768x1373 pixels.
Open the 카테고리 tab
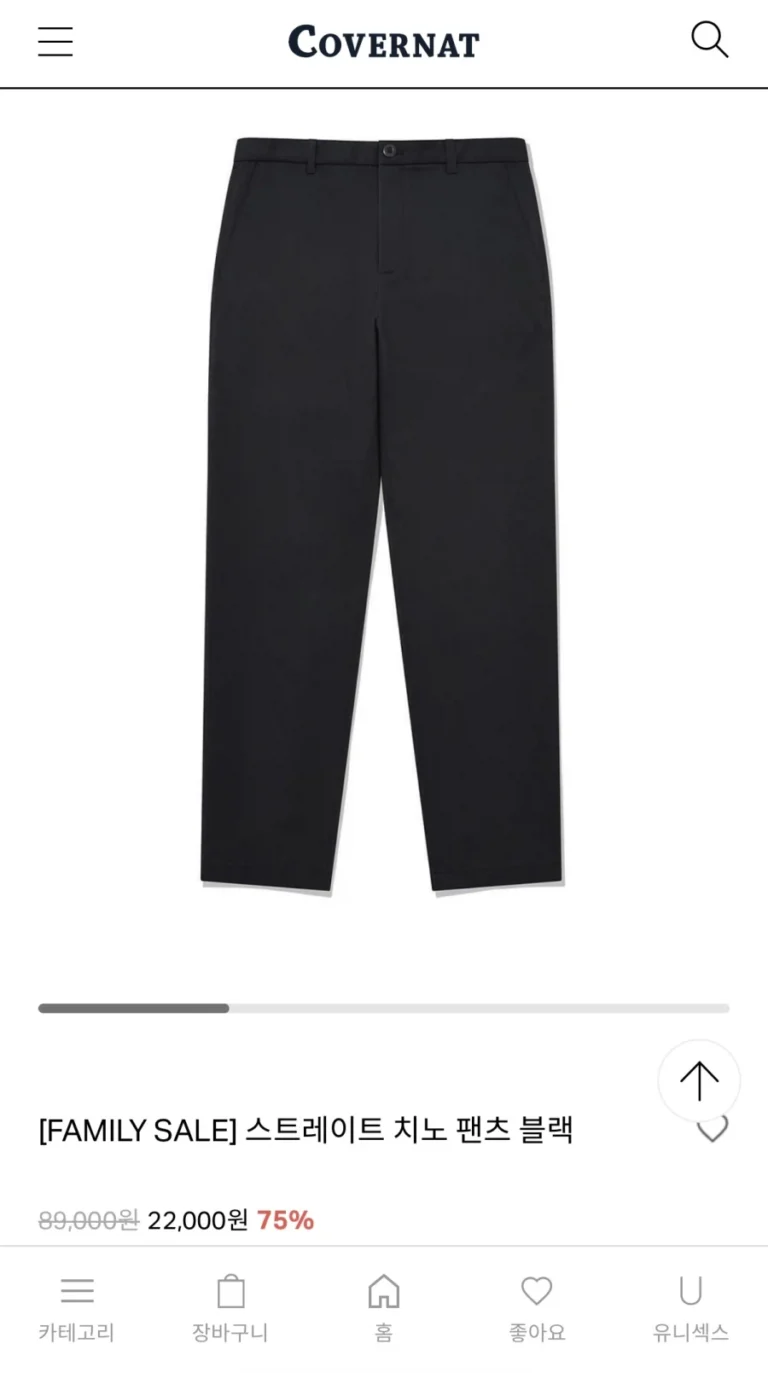(77, 1308)
